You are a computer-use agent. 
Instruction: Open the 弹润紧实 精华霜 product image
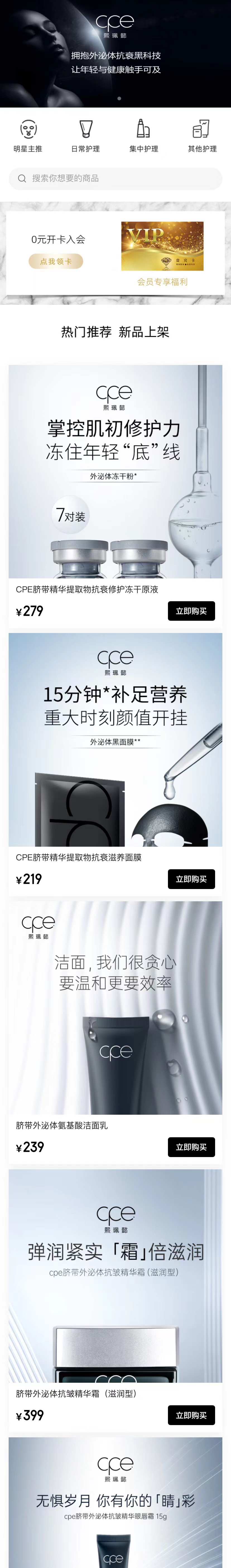click(115, 1275)
